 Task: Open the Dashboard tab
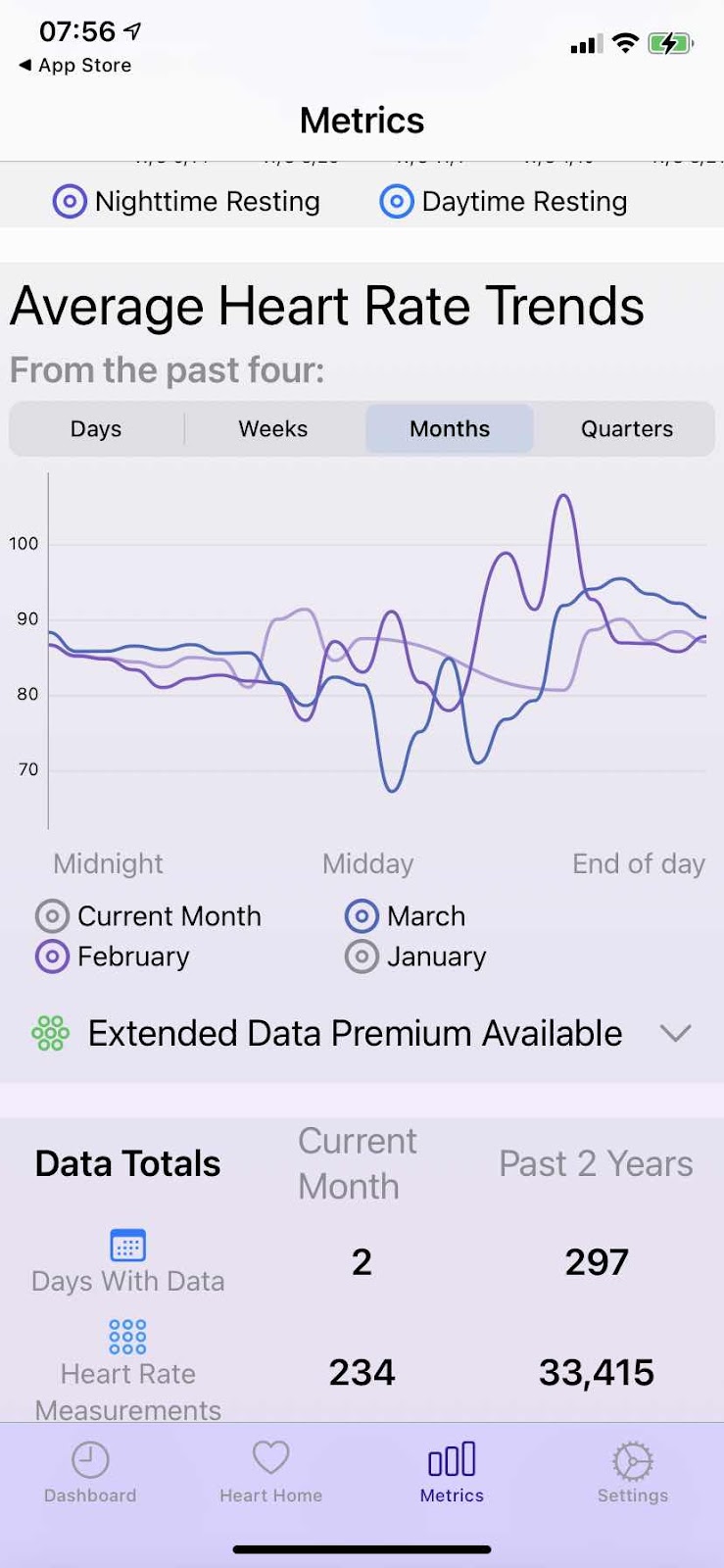(90, 1473)
